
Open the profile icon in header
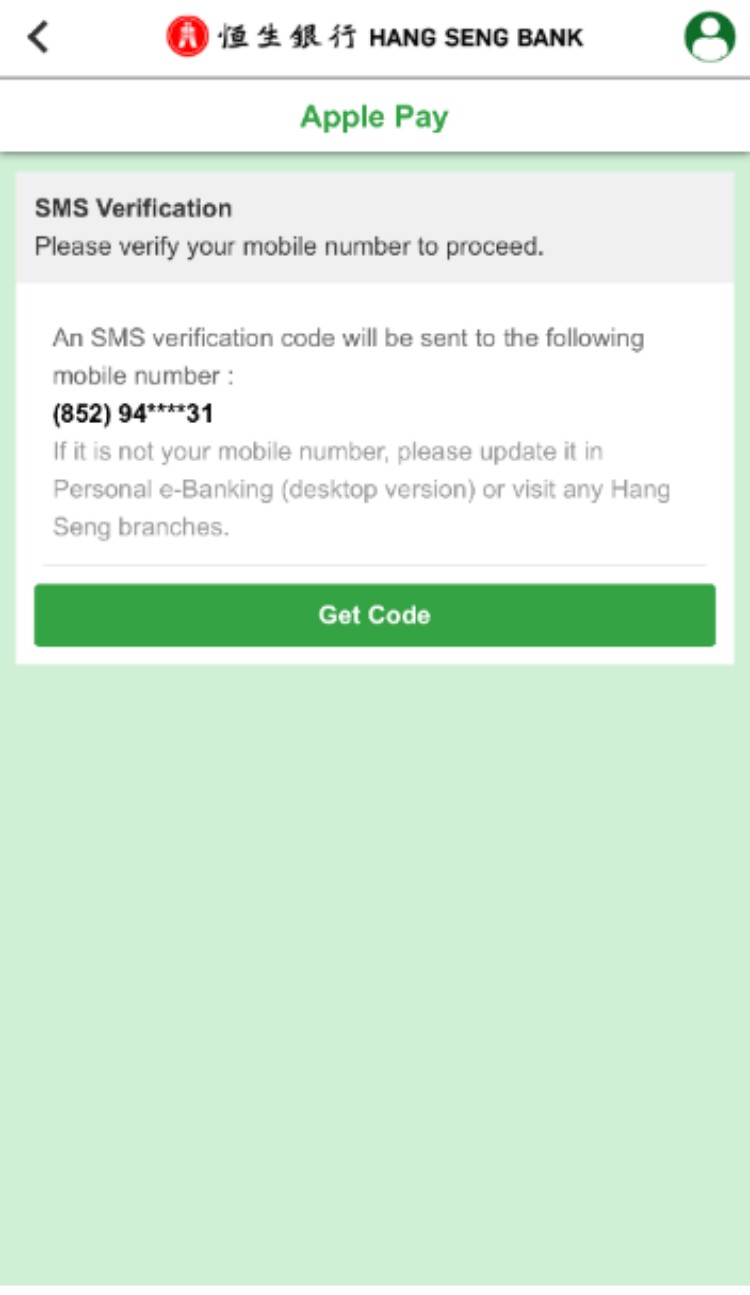pyautogui.click(x=710, y=37)
